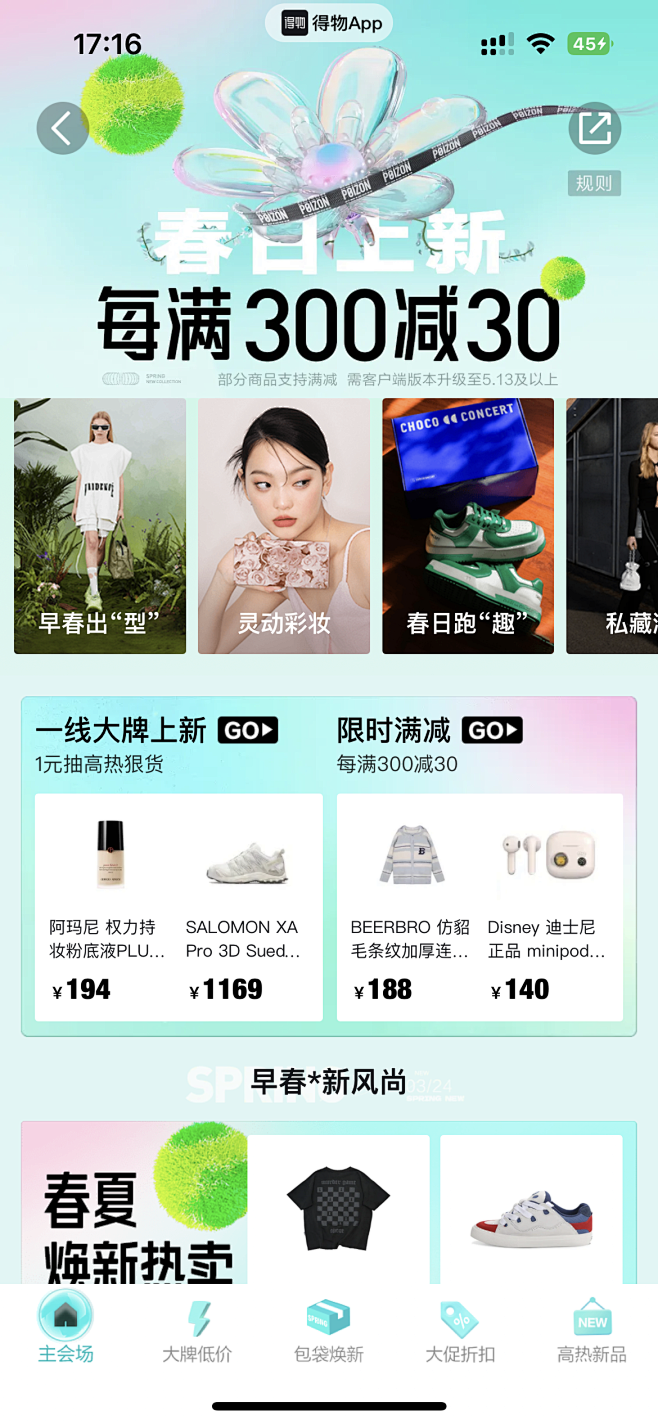The width and height of the screenshot is (658, 1424).
Task: Open the 得物App pill at top
Action: 330,23
